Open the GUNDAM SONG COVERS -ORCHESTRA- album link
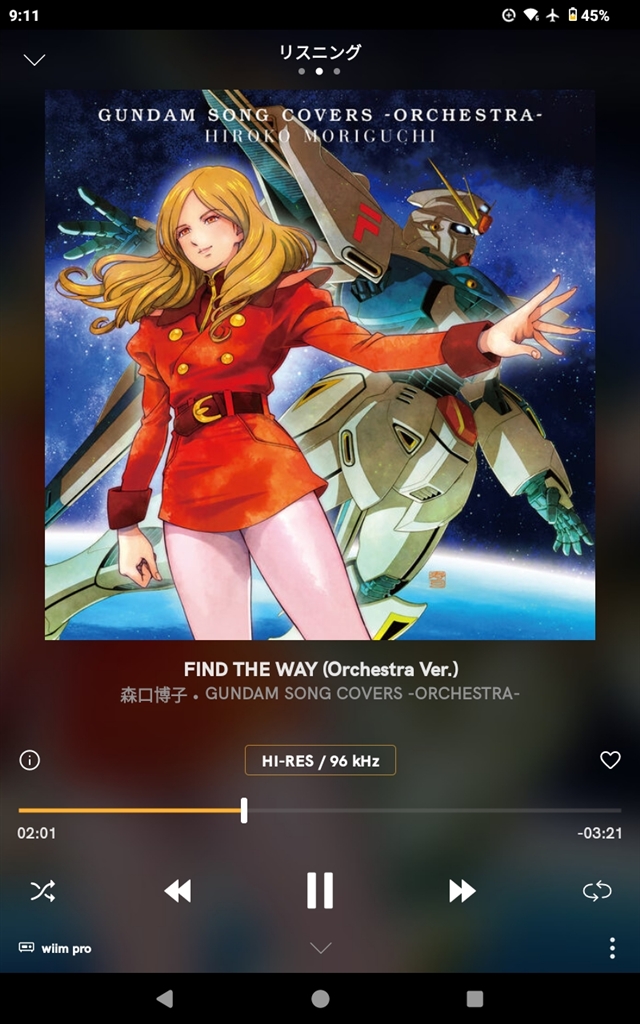640x1024 pixels. tap(362, 695)
